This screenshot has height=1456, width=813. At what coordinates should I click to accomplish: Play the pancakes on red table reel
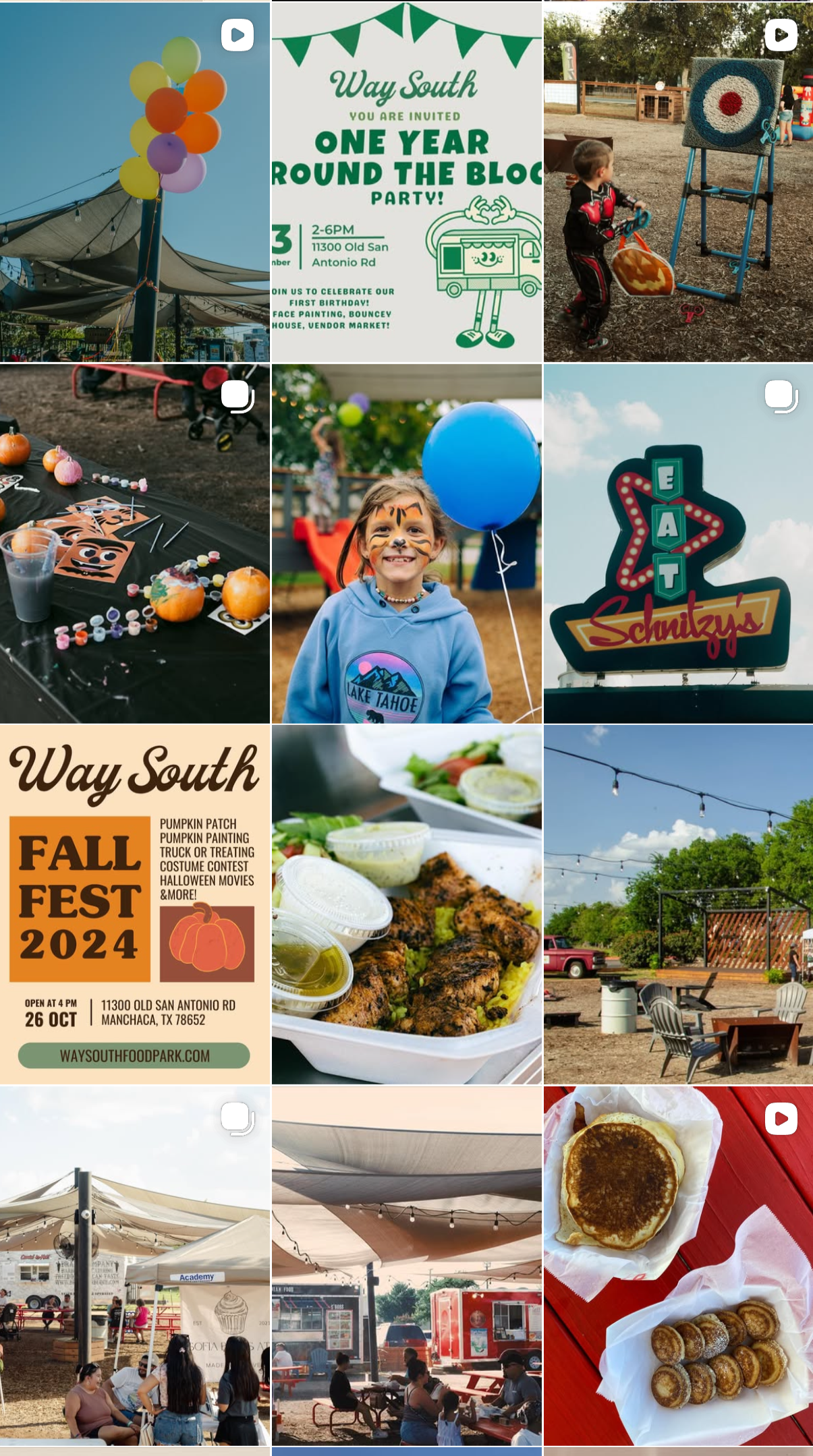point(678,1266)
